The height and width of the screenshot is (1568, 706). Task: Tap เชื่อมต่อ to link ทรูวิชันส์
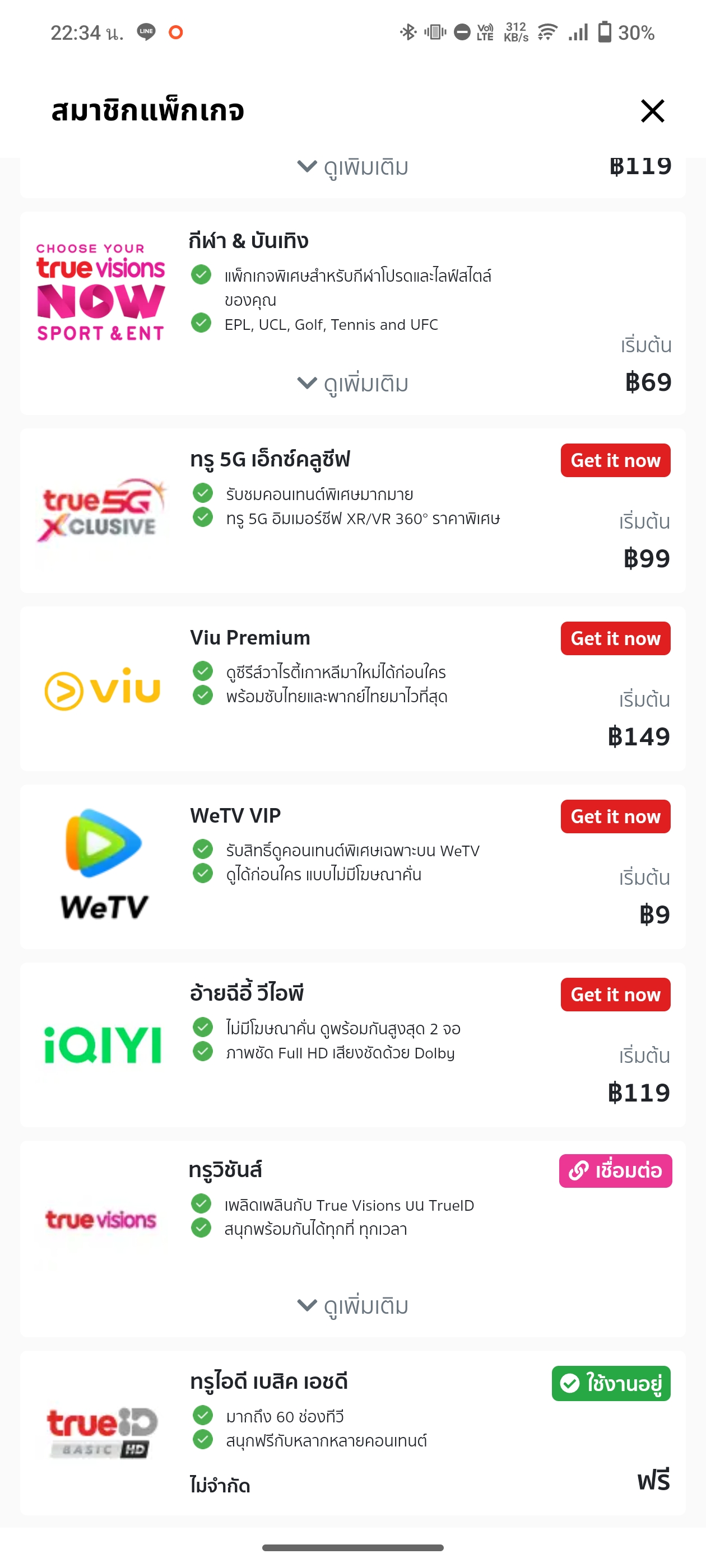[x=615, y=1170]
